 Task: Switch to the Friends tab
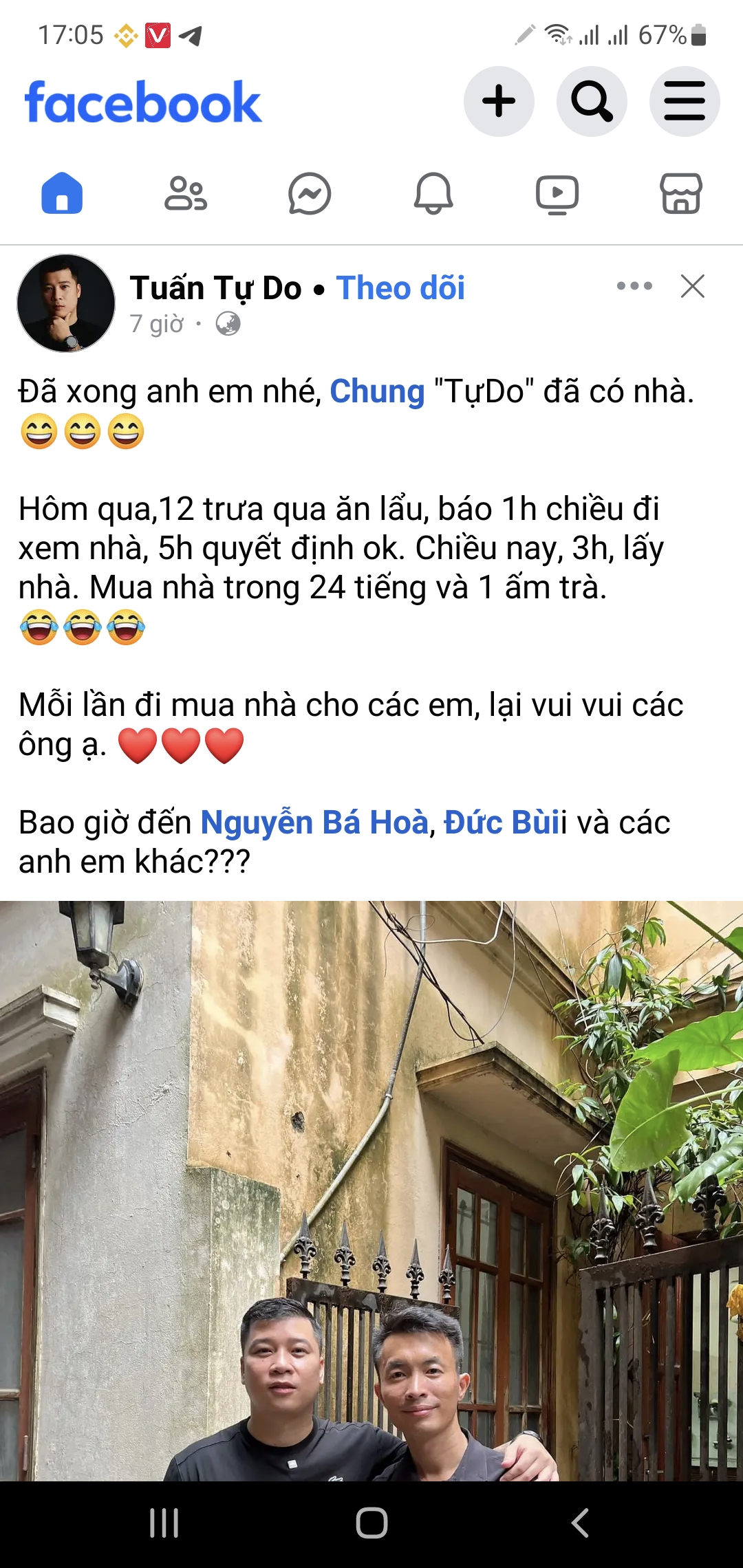point(186,194)
